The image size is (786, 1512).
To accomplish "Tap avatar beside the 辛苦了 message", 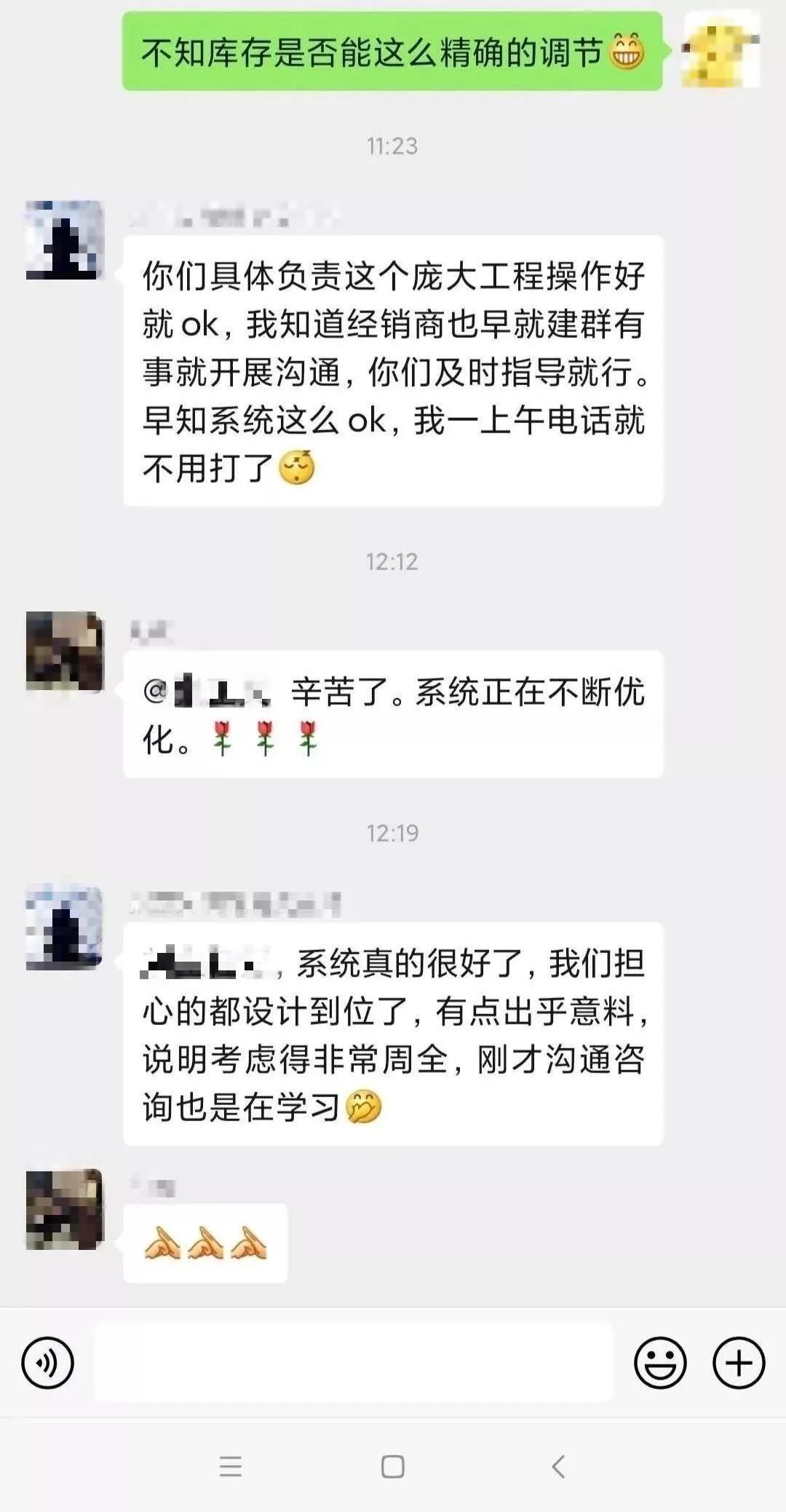I will pyautogui.click(x=65, y=651).
